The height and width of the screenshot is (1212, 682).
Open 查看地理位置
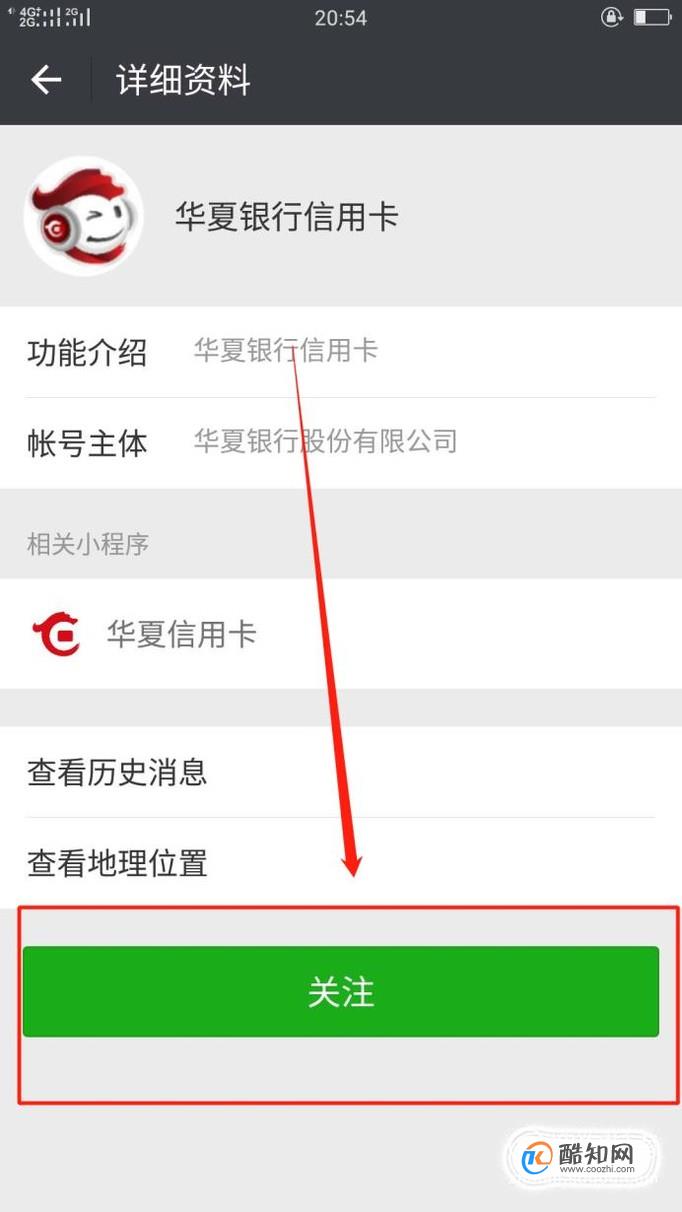[x=341, y=863]
